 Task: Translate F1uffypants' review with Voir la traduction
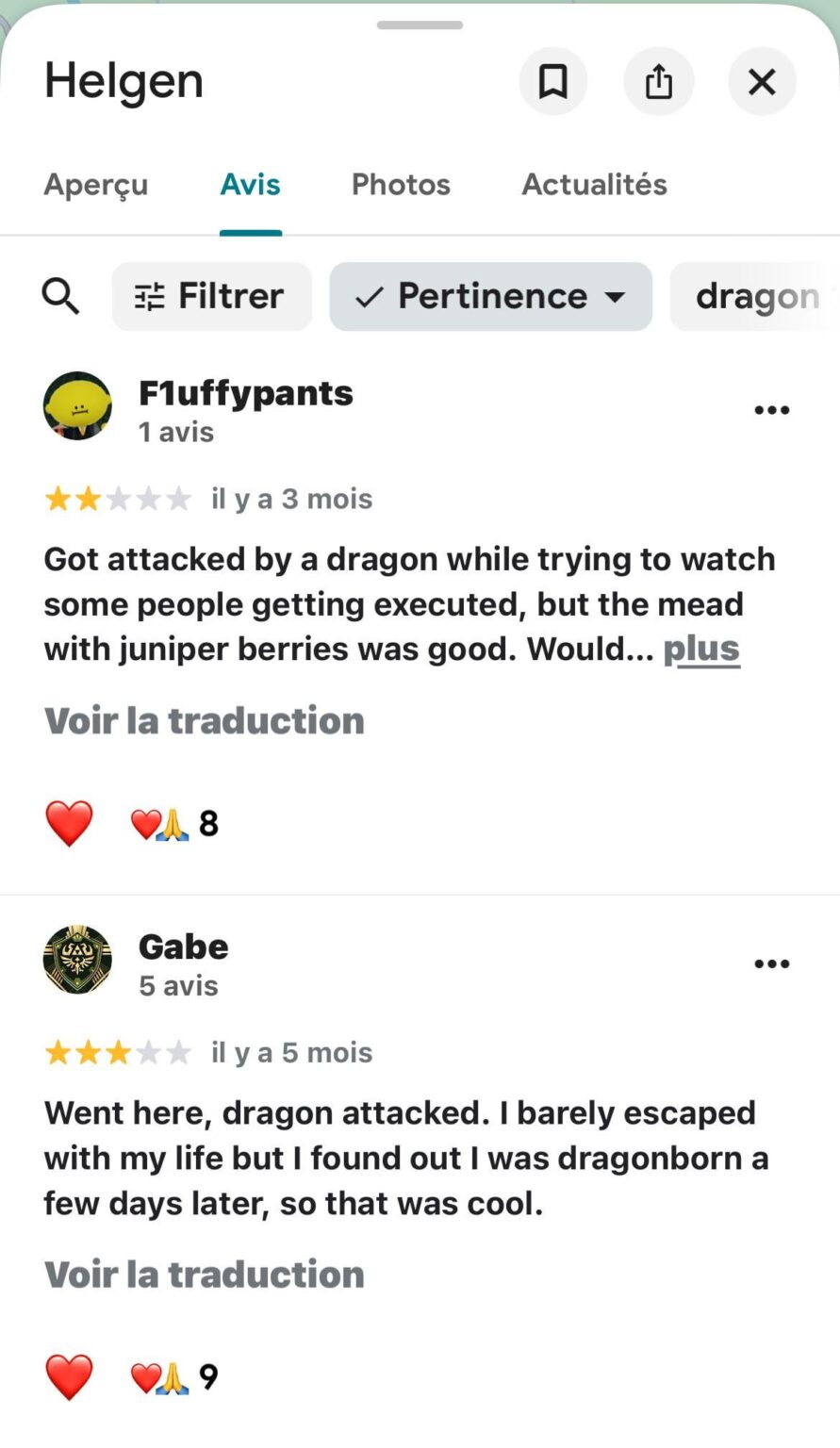point(205,721)
